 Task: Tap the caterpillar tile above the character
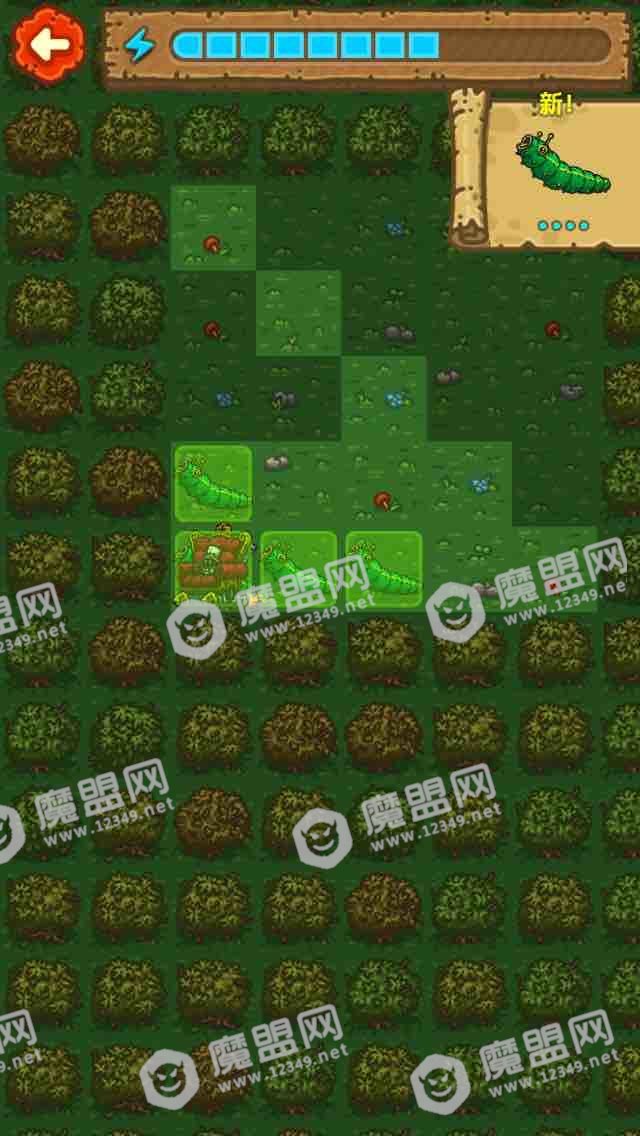click(x=213, y=484)
